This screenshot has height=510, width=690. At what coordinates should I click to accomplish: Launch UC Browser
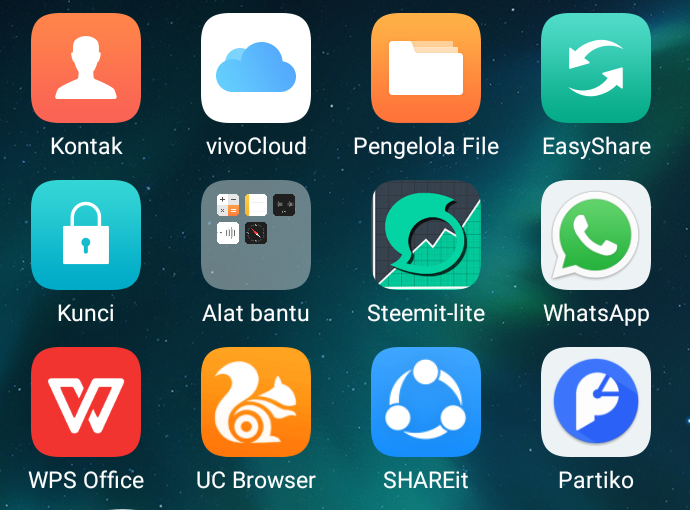coord(256,402)
